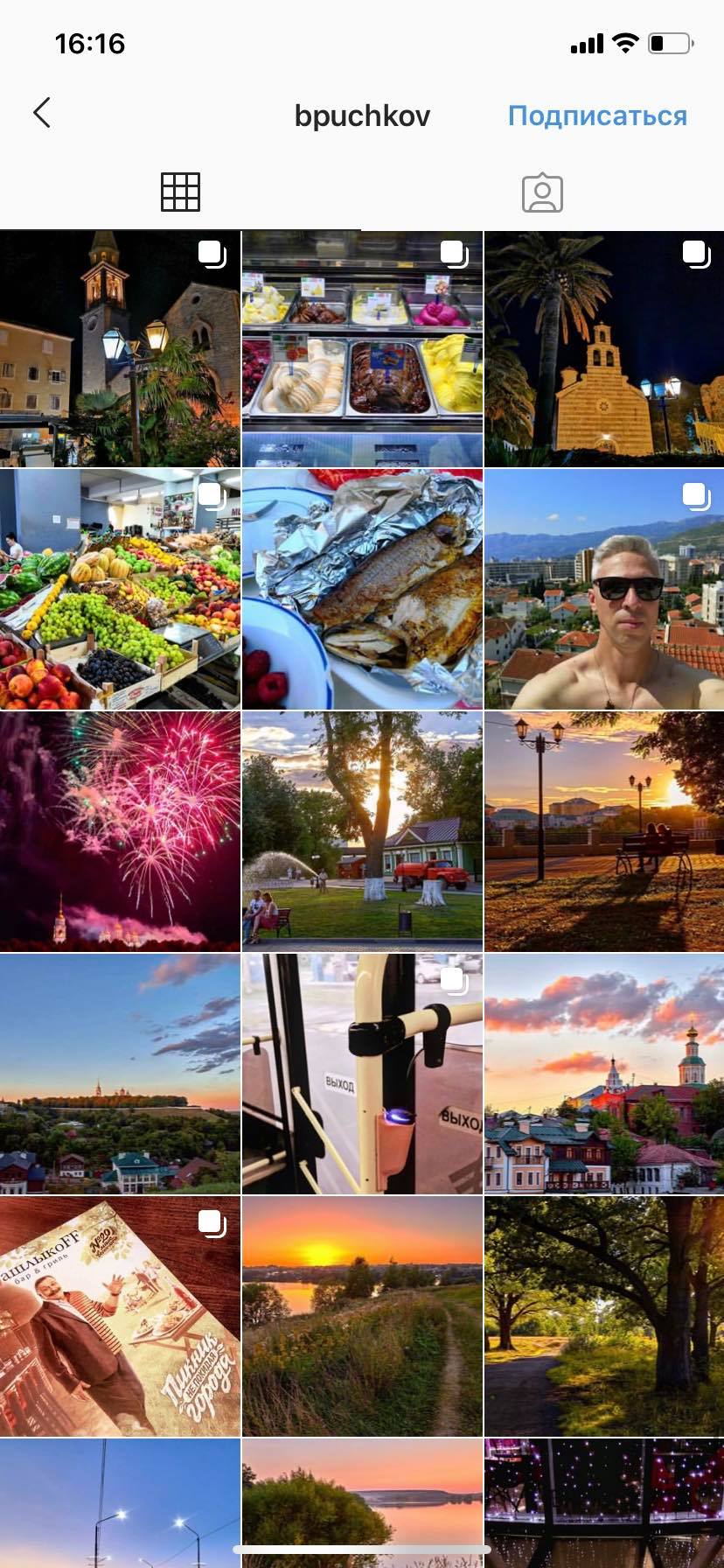Viewport: 724px width, 1568px height.
Task: Open the night clock tower post
Action: pyautogui.click(x=120, y=348)
